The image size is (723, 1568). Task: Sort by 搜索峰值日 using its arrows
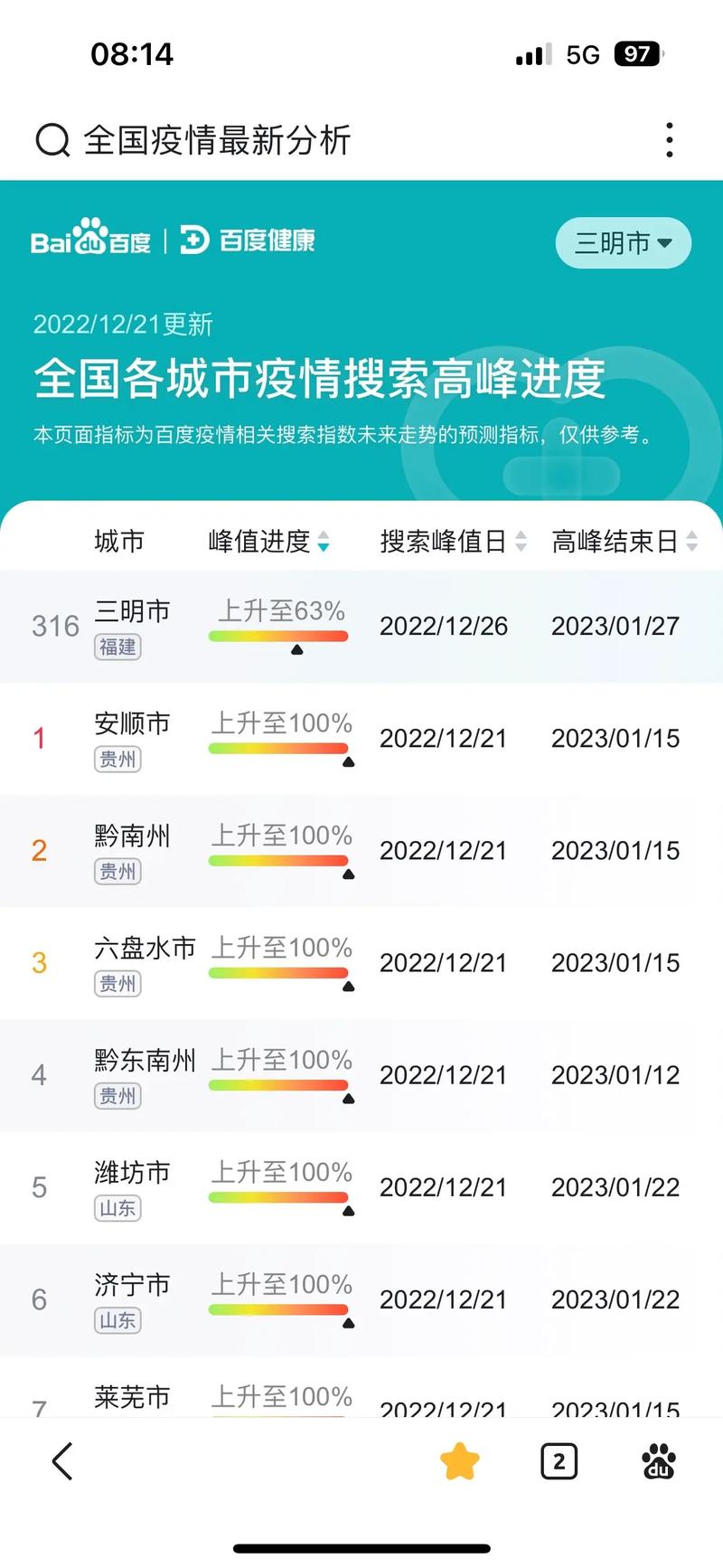(x=521, y=541)
